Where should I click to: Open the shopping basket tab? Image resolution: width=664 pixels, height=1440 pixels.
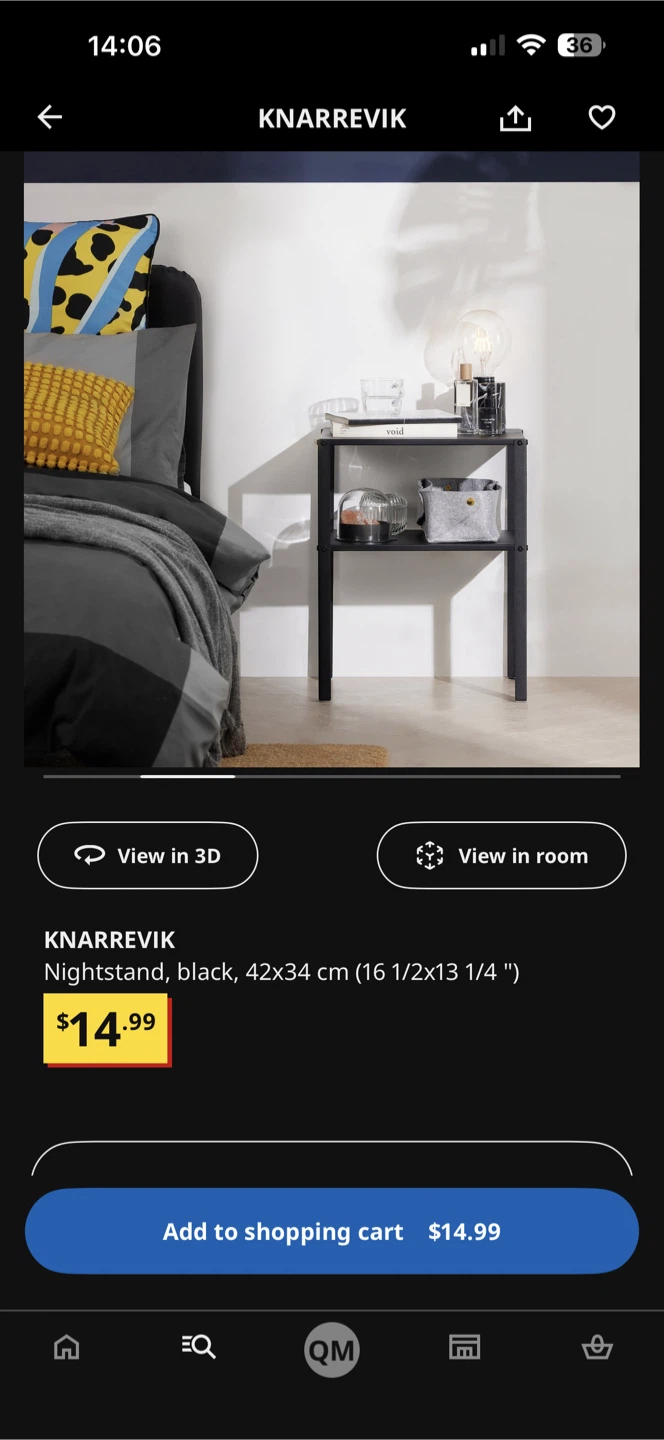[597, 1348]
